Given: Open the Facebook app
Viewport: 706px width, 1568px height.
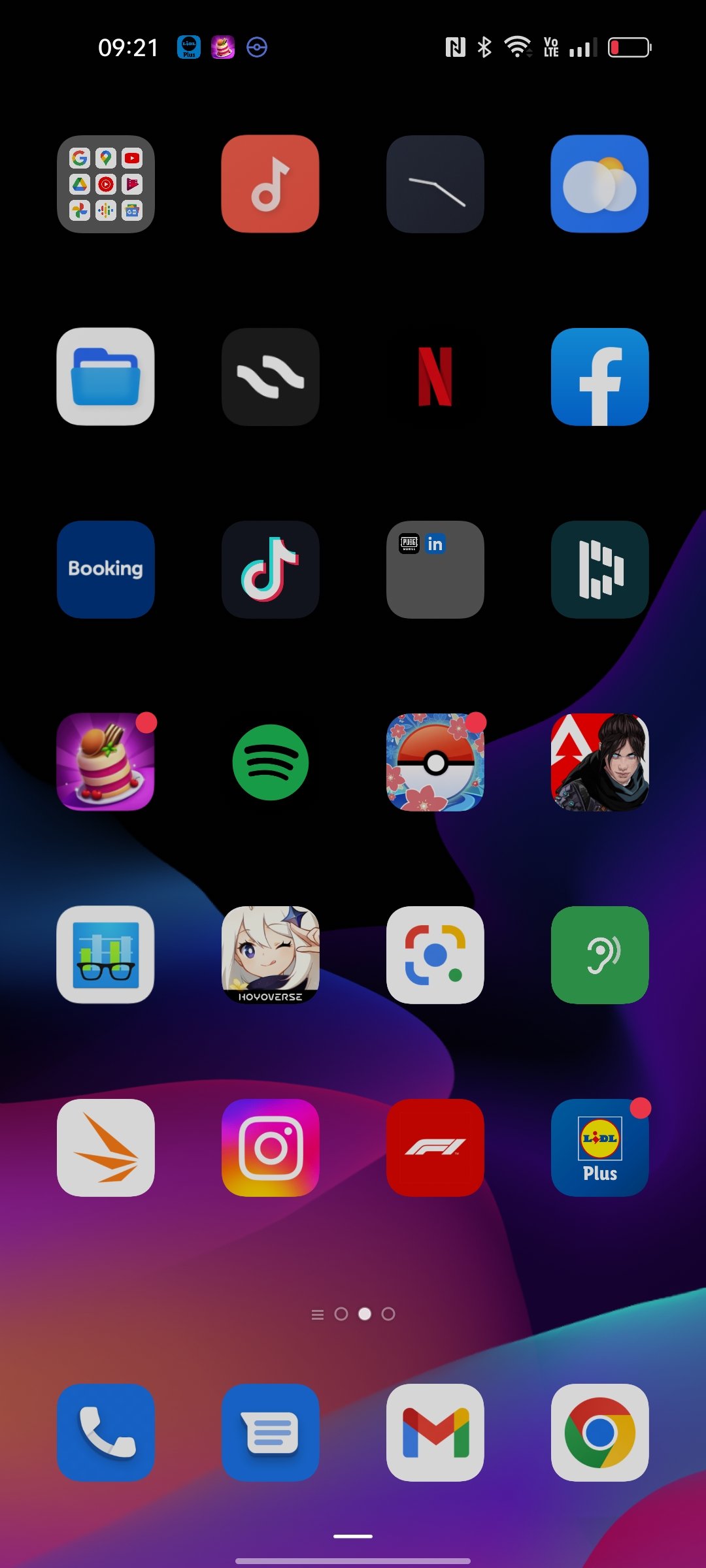Looking at the screenshot, I should click(x=600, y=377).
